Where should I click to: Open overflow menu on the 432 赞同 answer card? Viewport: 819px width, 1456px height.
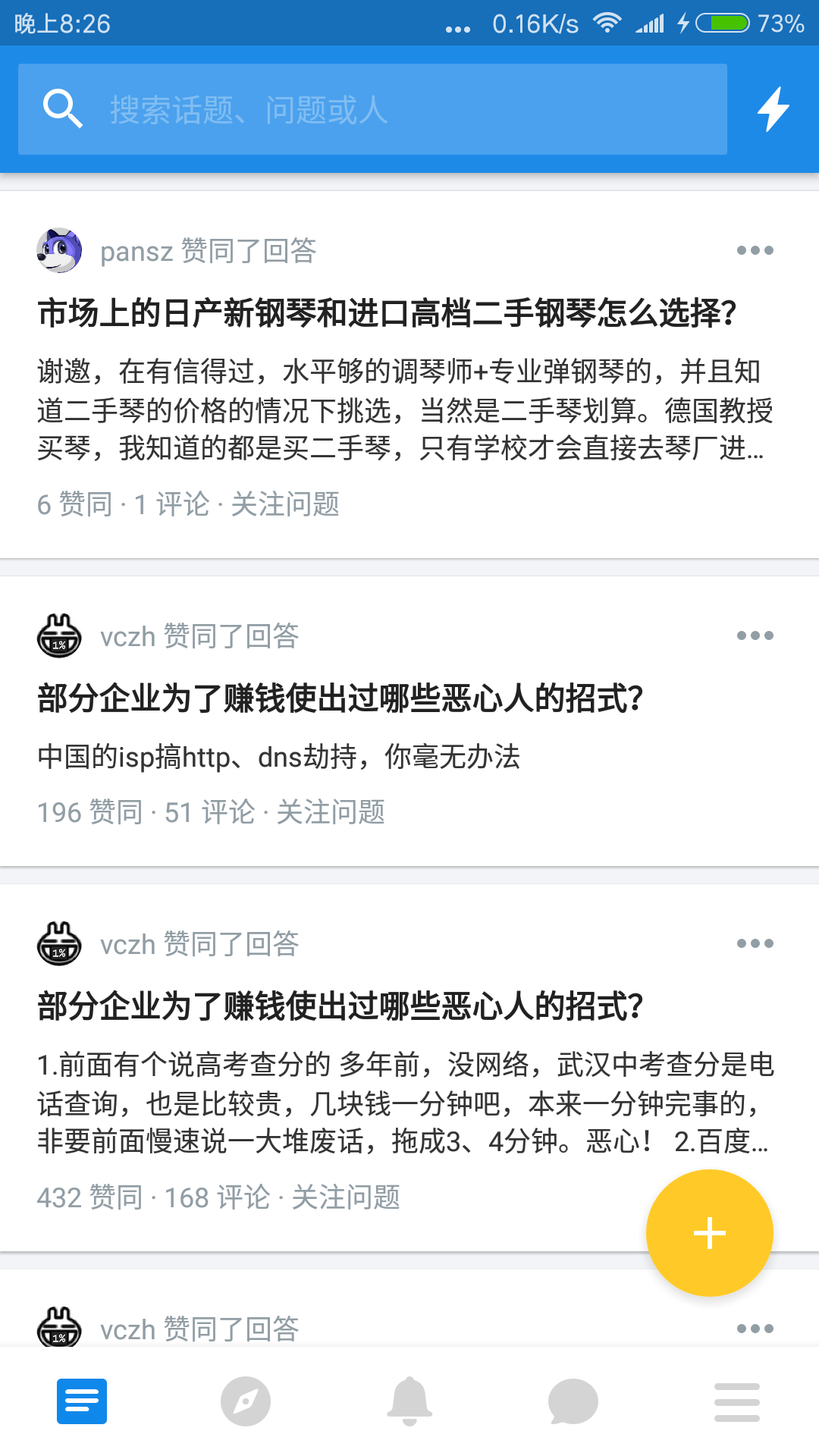[x=755, y=943]
